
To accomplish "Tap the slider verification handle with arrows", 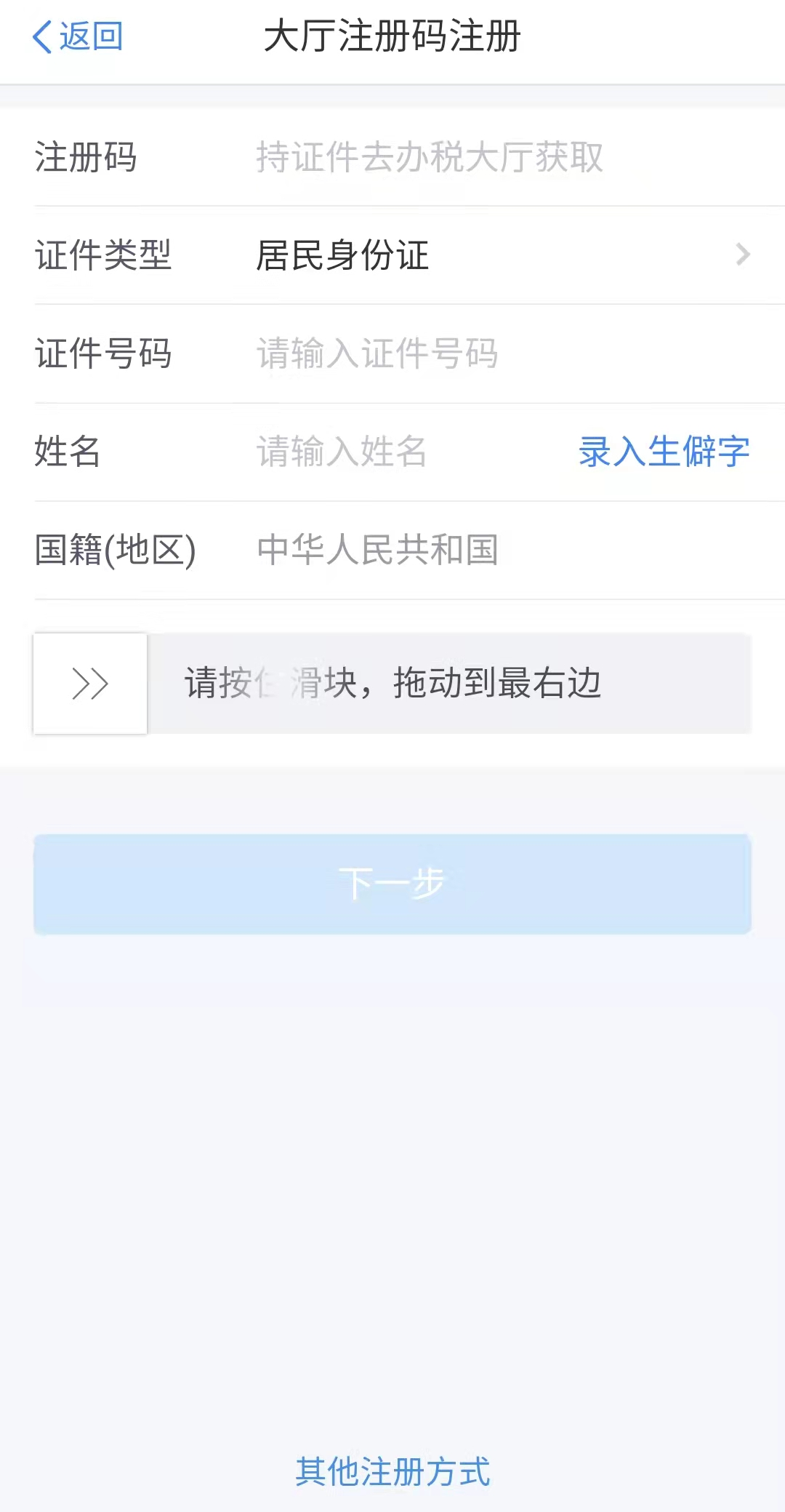I will tap(90, 684).
